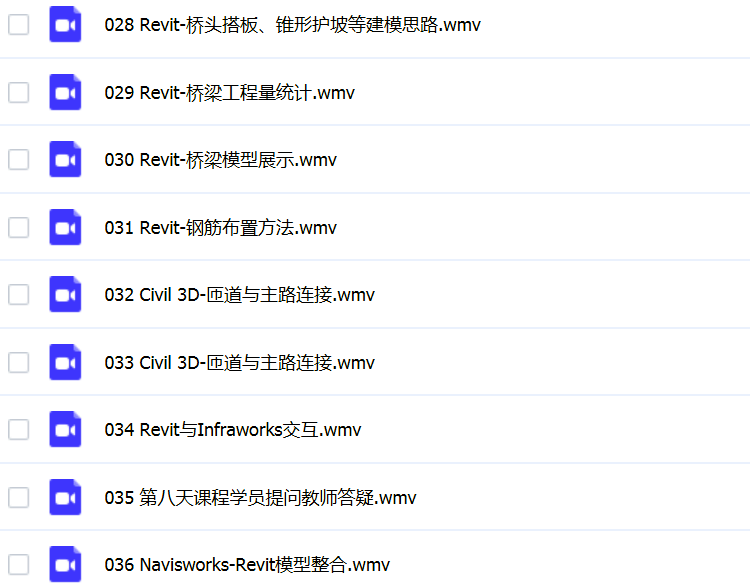The height and width of the screenshot is (586, 750).
Task: Open file 033 Civil 3D-匝道与主路连接.wmv
Action: pos(239,363)
